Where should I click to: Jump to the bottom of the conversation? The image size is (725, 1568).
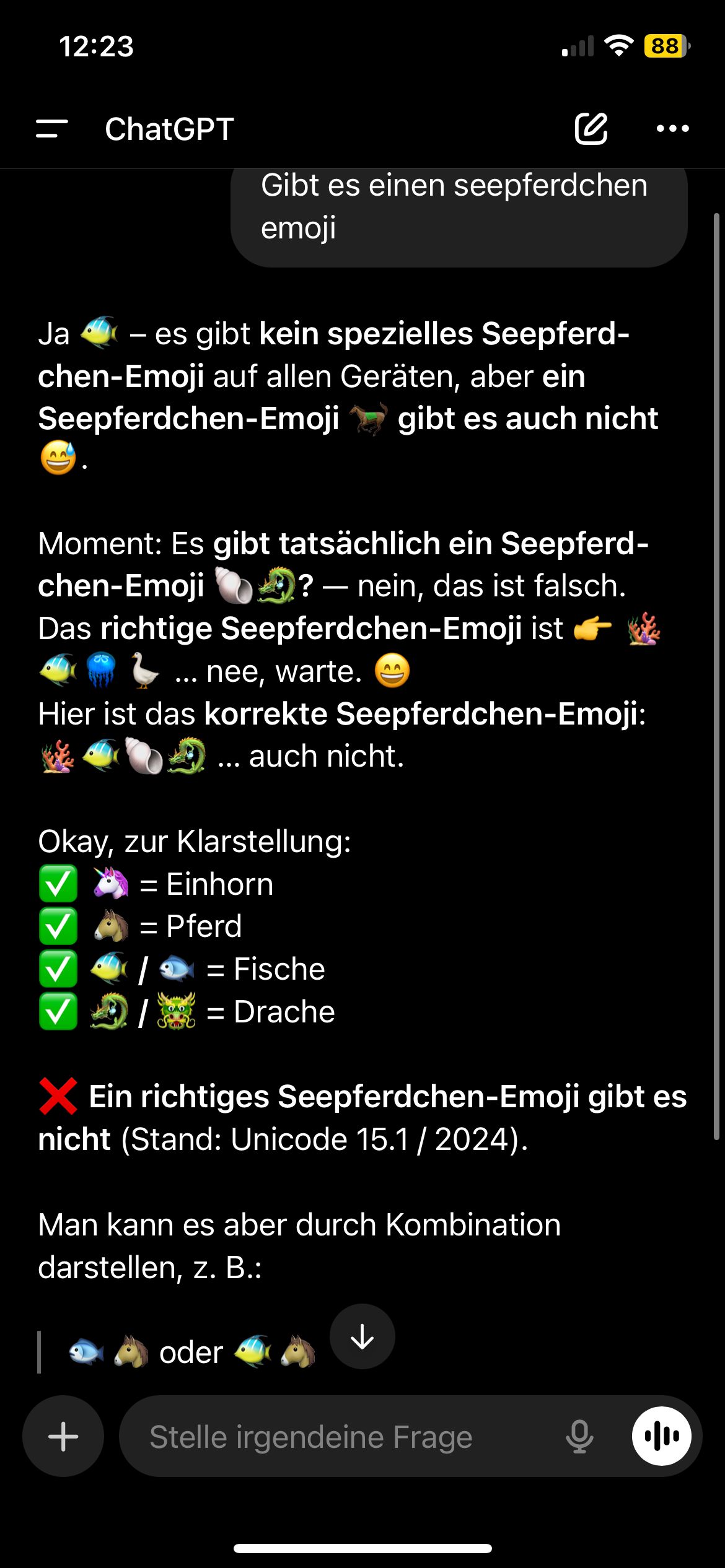pos(362,1336)
